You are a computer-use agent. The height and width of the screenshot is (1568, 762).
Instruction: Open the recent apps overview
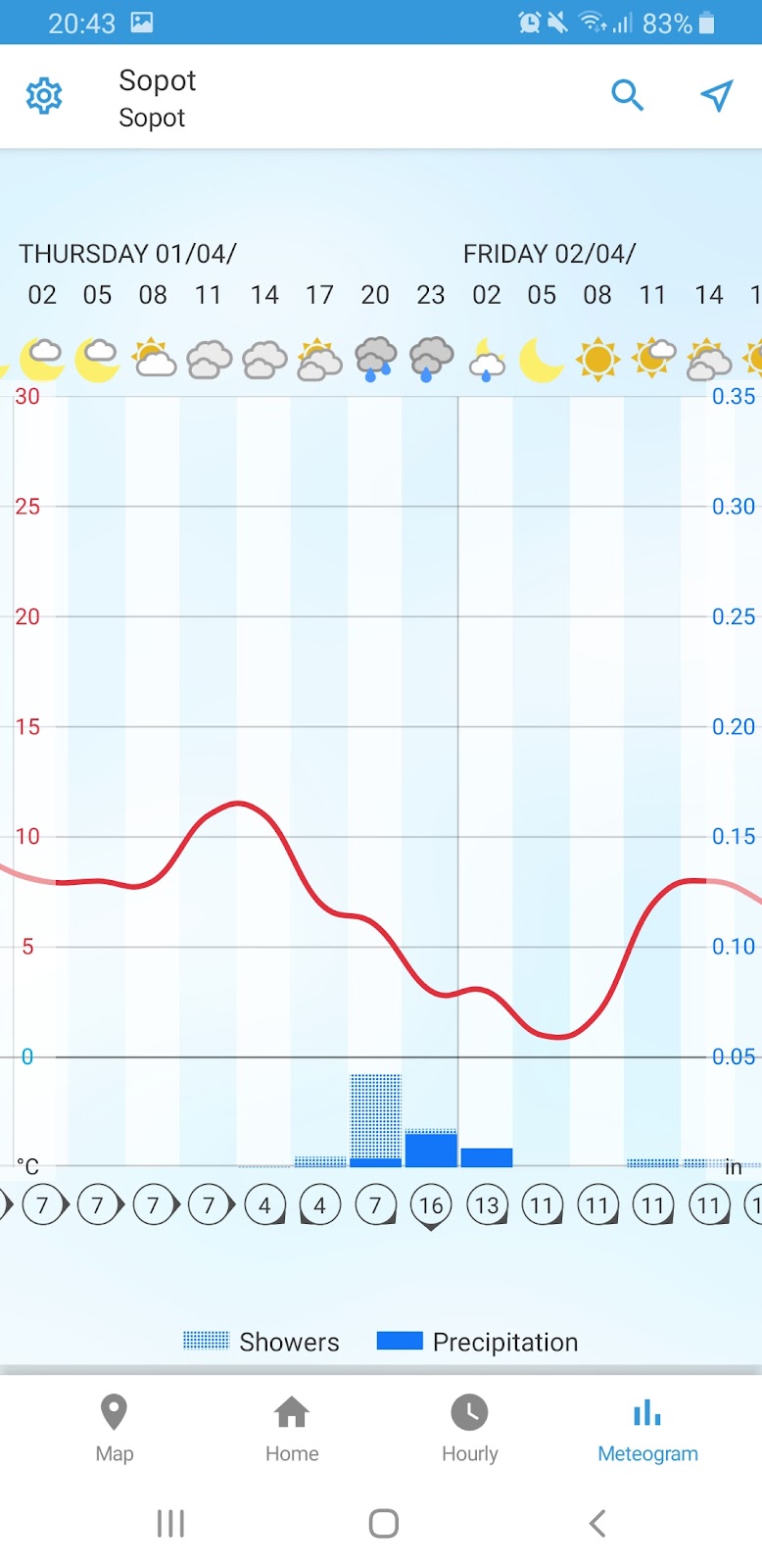[x=170, y=1523]
